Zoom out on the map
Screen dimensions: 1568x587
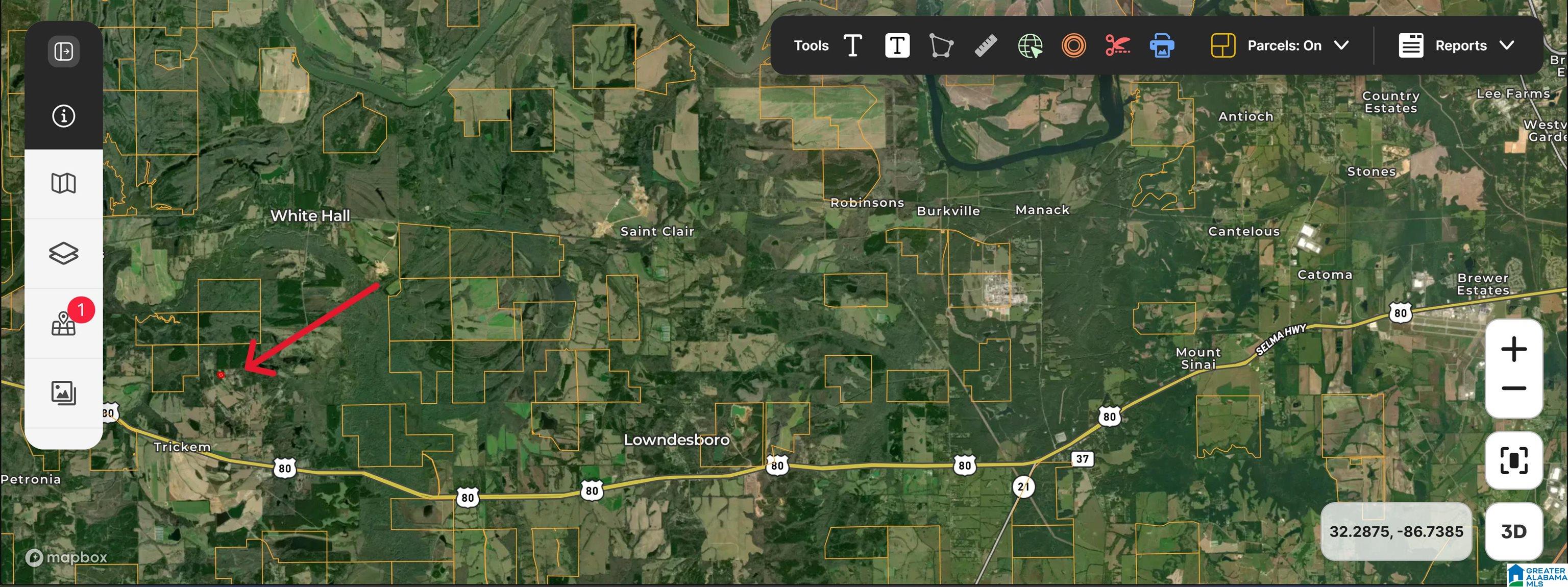tap(1513, 388)
